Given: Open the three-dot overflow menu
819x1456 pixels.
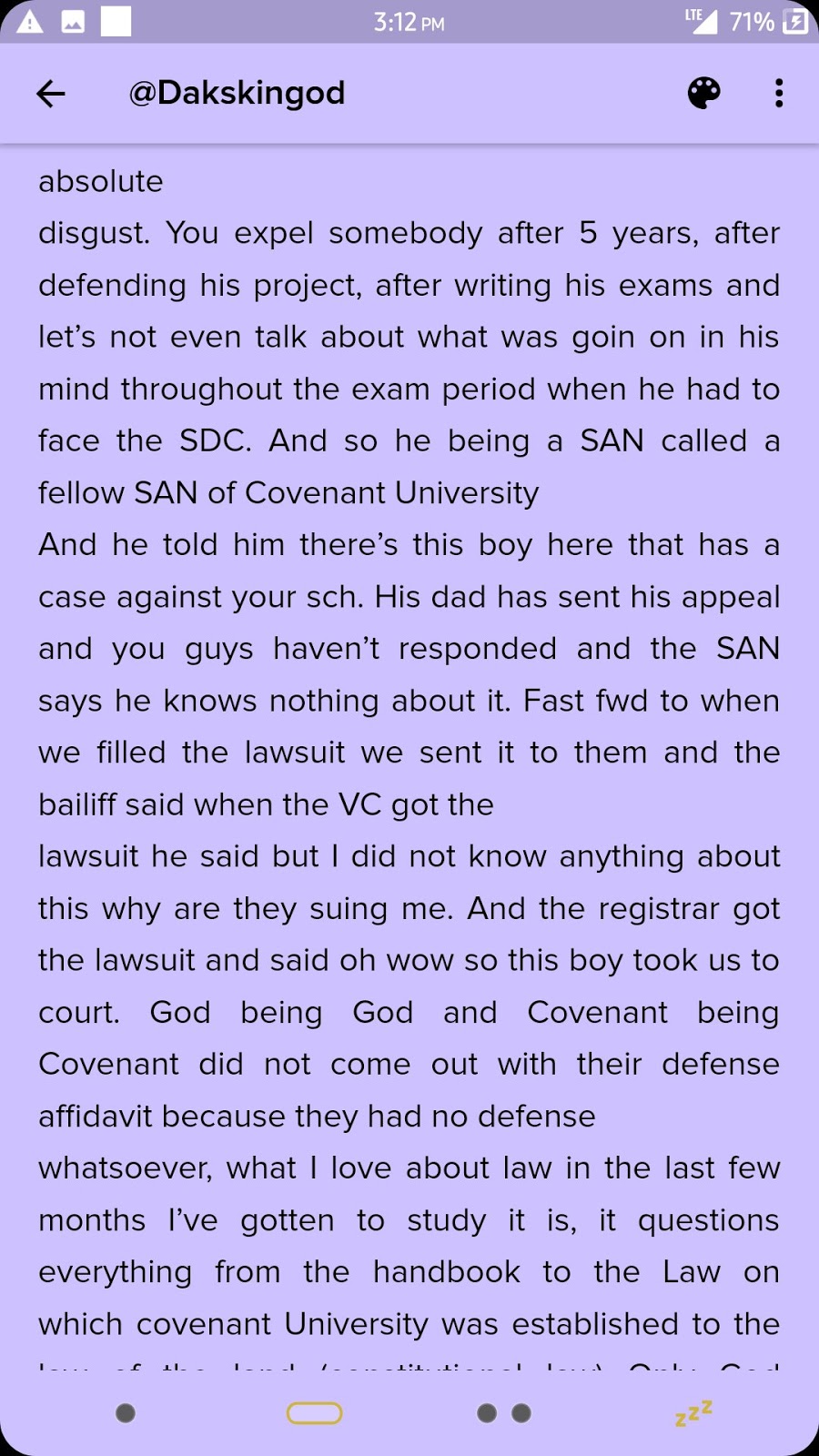Looking at the screenshot, I should tap(779, 93).
